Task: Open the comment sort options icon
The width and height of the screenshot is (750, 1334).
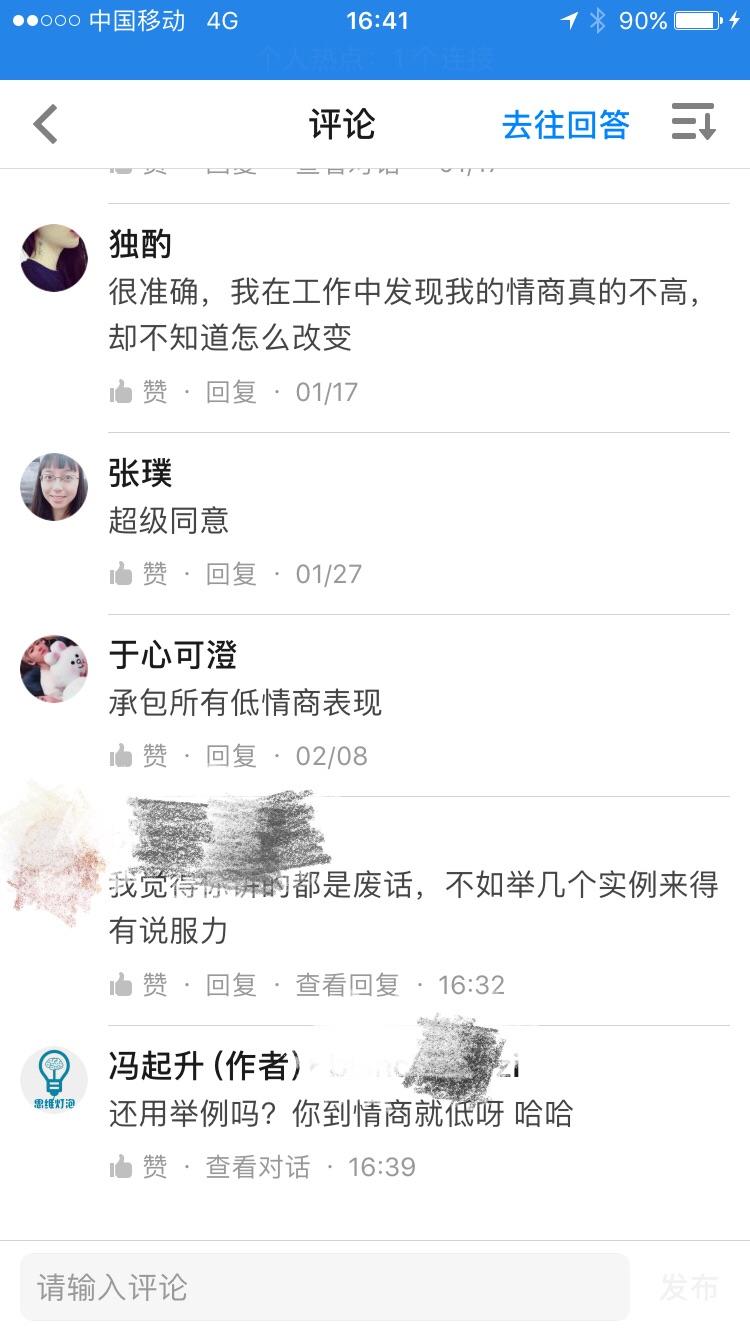Action: [x=693, y=123]
